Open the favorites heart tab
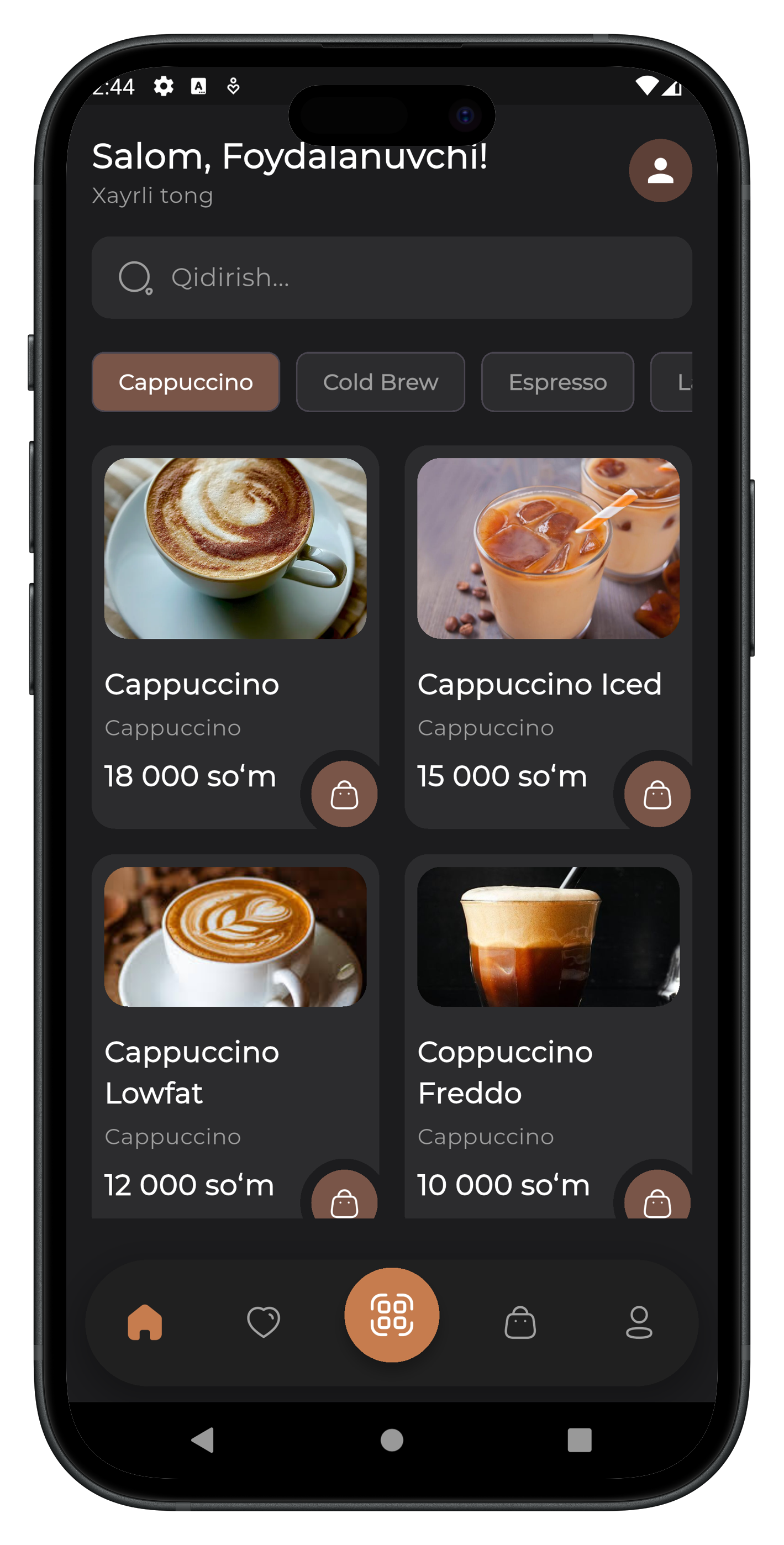784x1545 pixels. tap(264, 1322)
